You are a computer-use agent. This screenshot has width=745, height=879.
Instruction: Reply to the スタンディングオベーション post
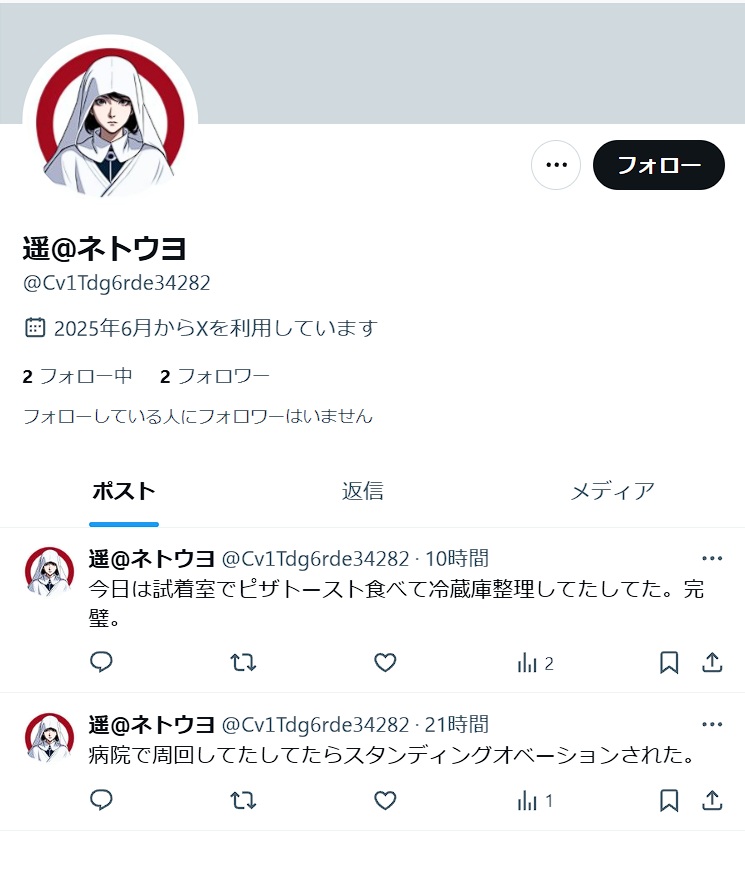click(x=101, y=800)
